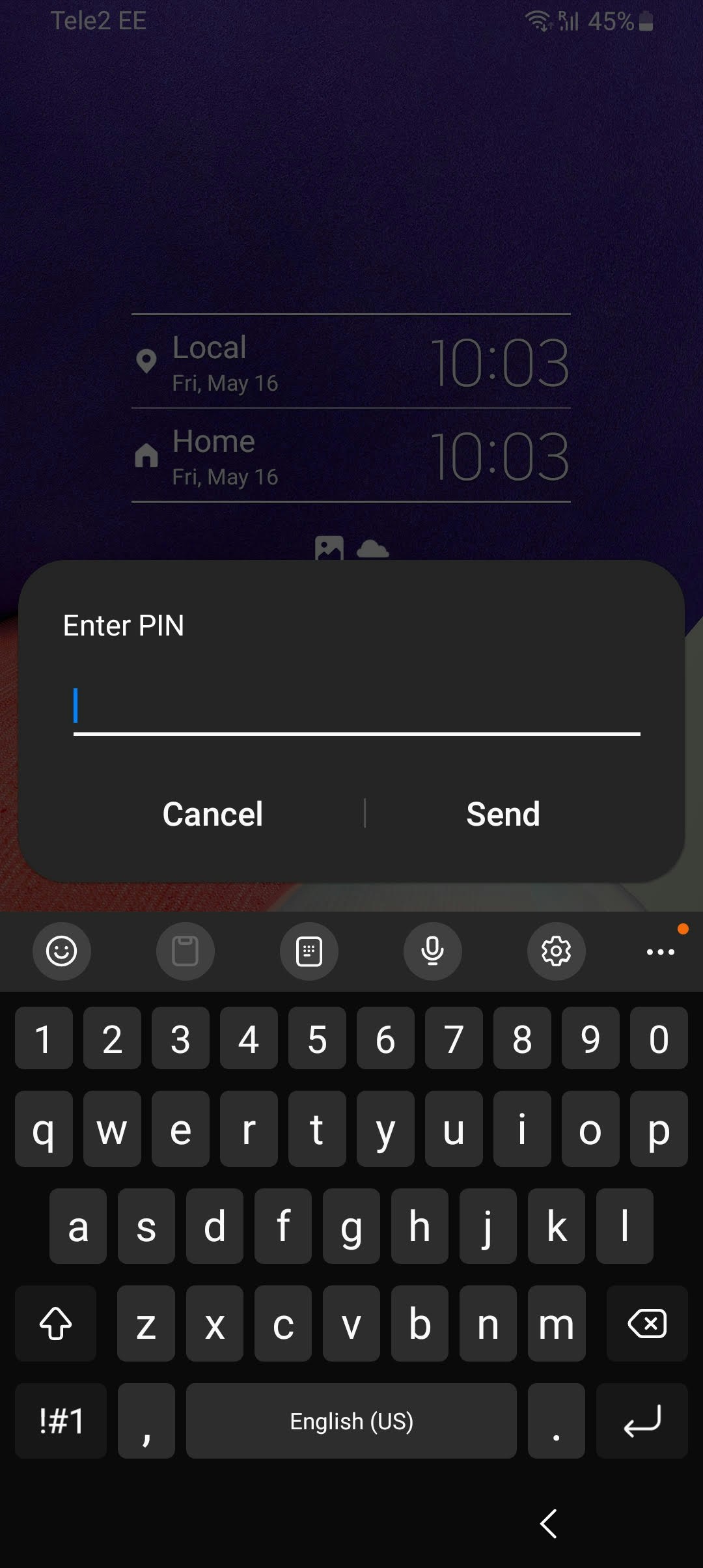Type digit 1 on keyboard
Viewport: 703px width, 1568px height.
(44, 1039)
